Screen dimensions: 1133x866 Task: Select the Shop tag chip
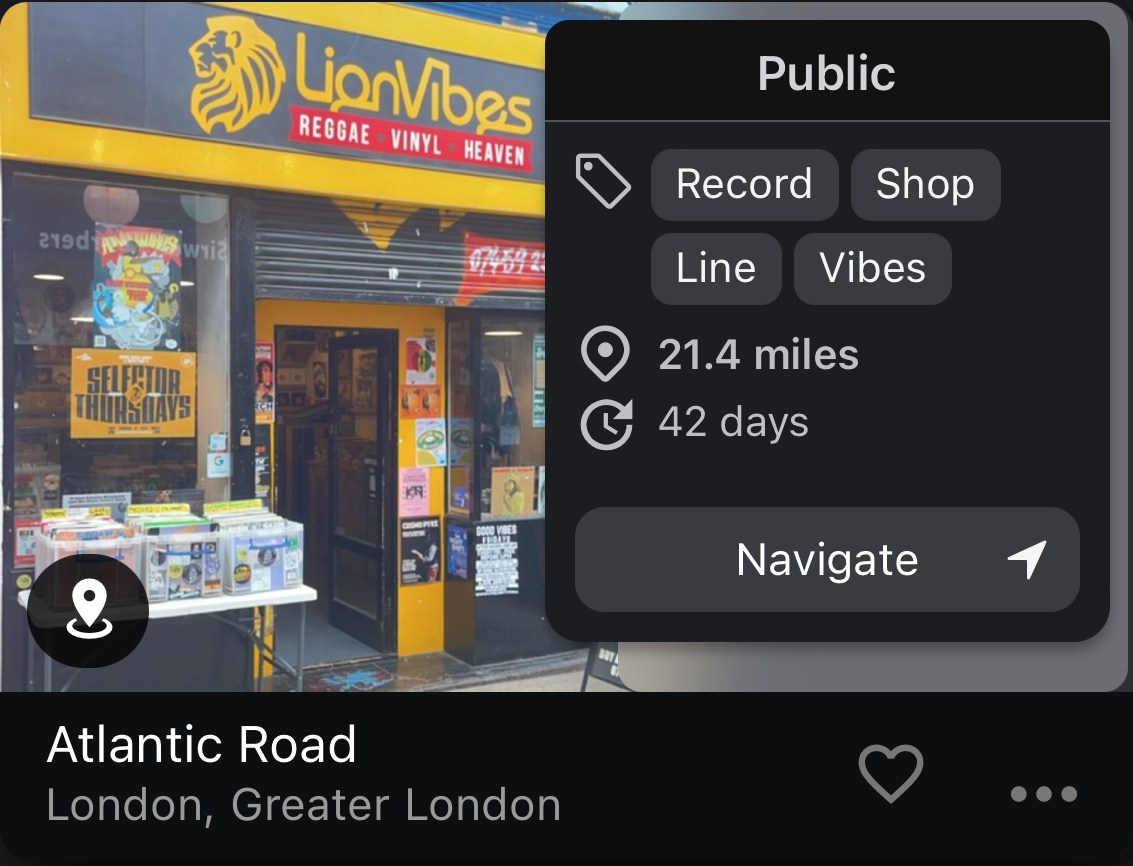(925, 184)
